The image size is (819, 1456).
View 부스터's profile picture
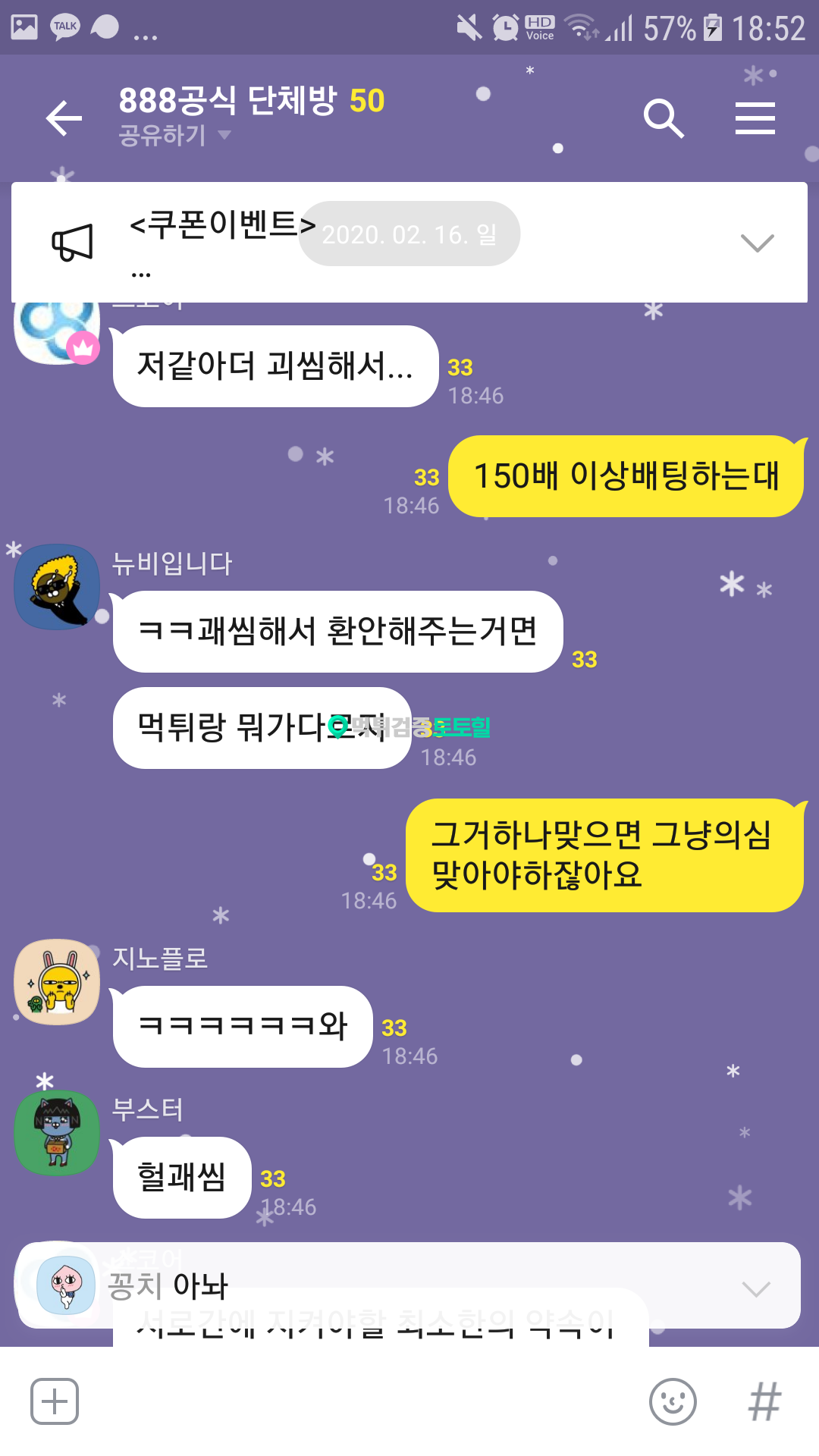[57, 1133]
